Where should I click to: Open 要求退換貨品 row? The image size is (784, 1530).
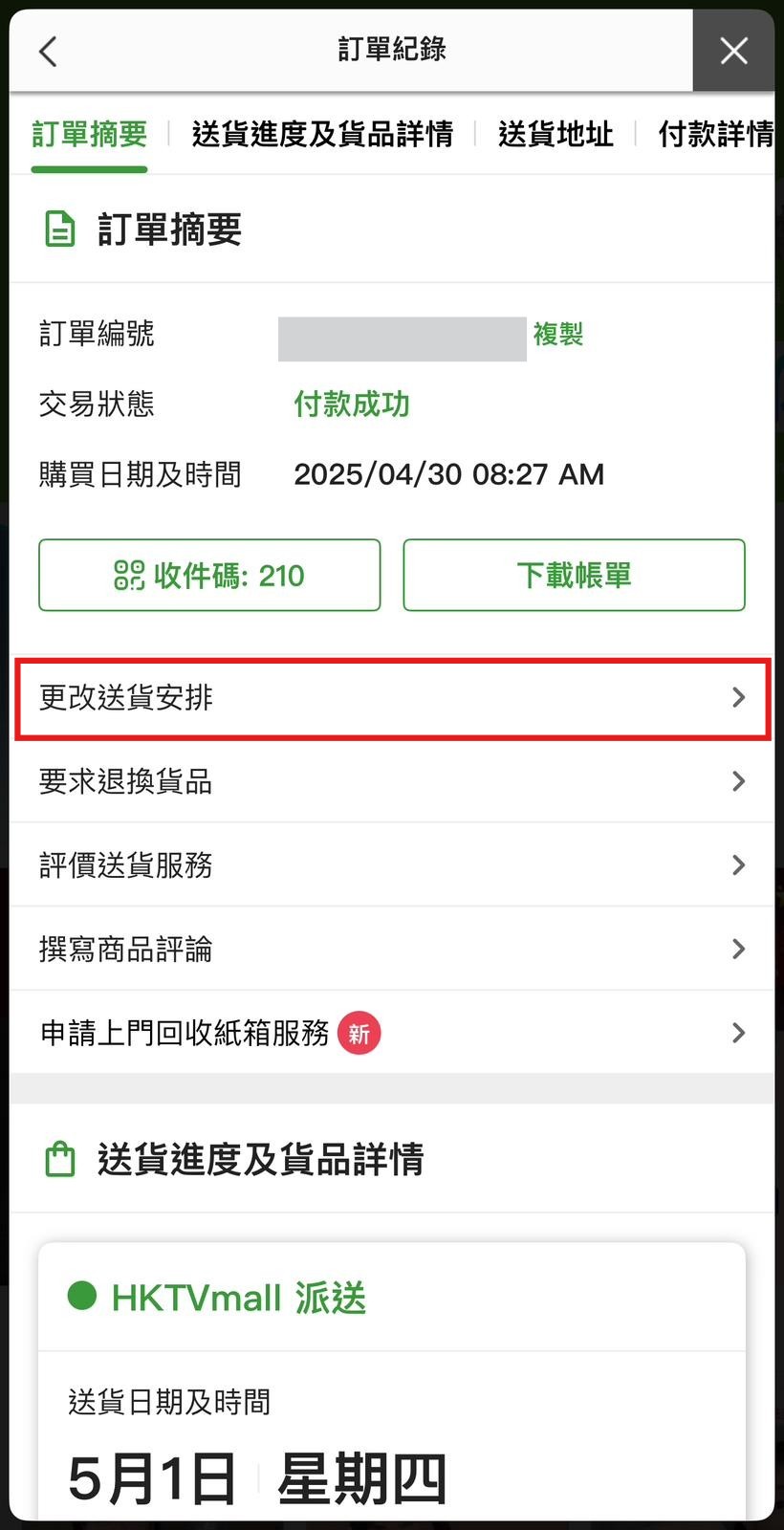click(x=392, y=782)
